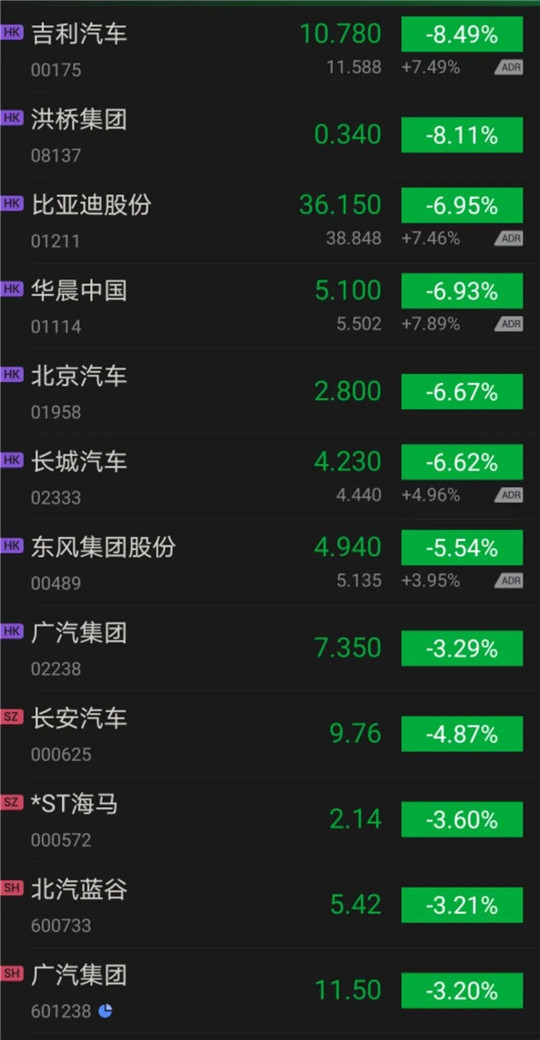
Task: Select 北汽蓝谷 600733 stock
Action: (270, 905)
